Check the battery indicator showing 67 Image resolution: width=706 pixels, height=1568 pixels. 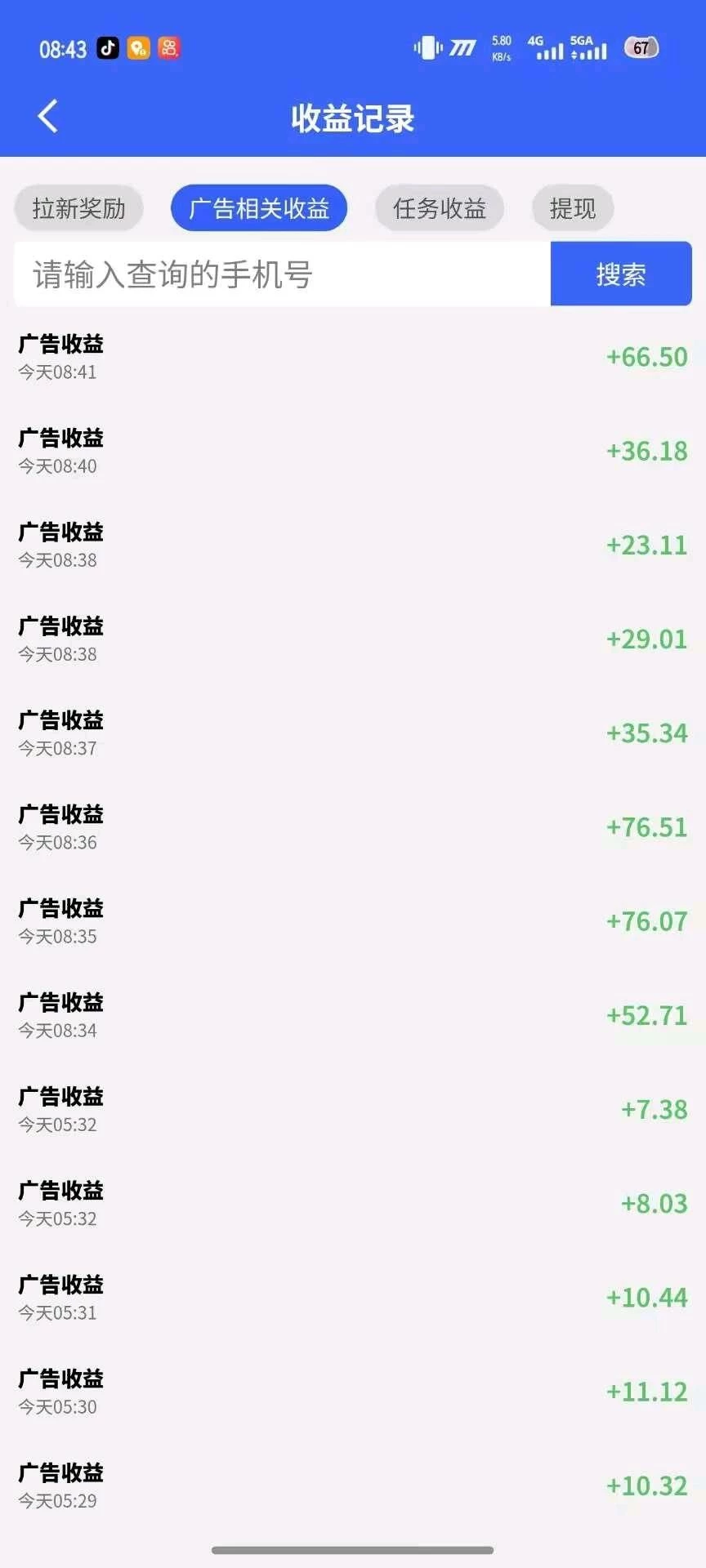point(641,47)
